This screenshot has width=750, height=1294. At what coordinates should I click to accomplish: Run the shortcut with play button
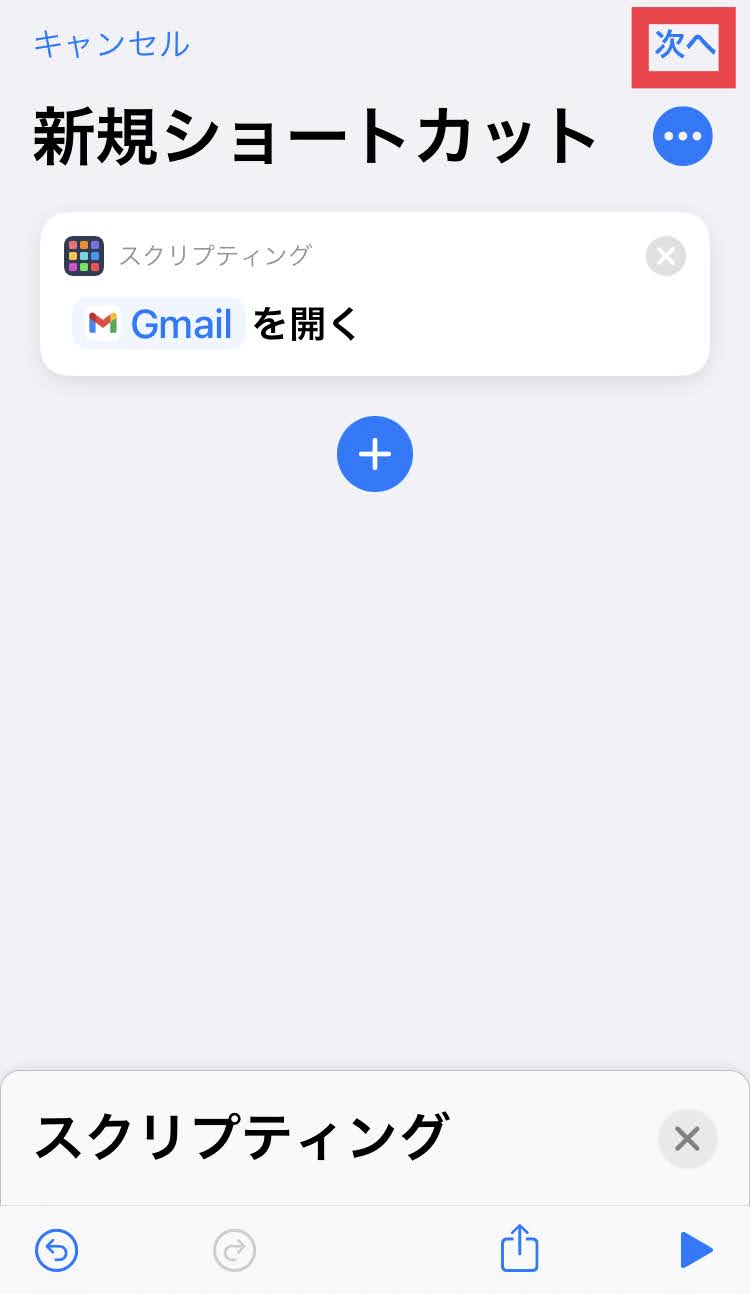click(x=695, y=1250)
